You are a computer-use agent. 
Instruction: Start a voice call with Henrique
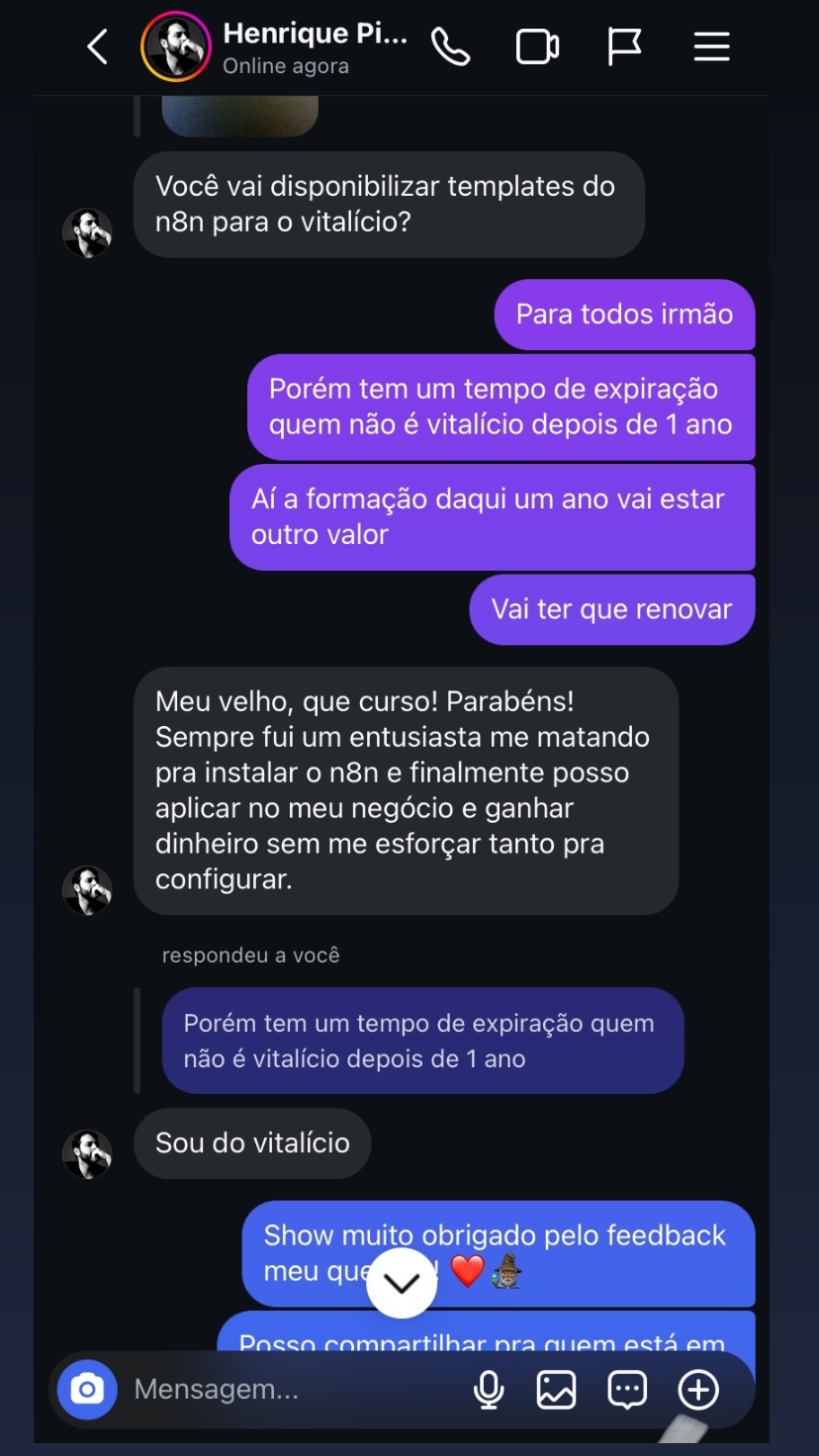click(450, 46)
